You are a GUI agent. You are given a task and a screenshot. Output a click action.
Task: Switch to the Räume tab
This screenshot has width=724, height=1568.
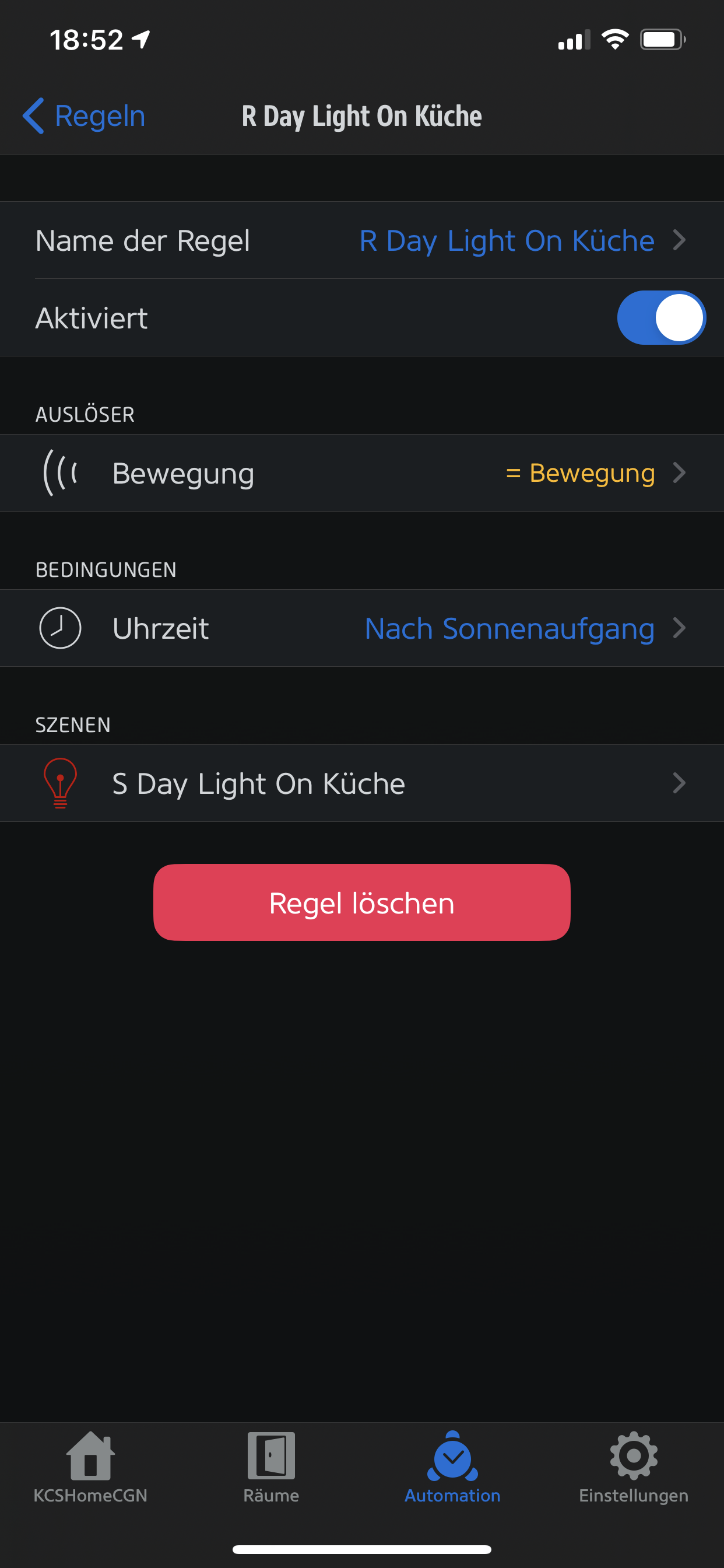click(271, 1468)
